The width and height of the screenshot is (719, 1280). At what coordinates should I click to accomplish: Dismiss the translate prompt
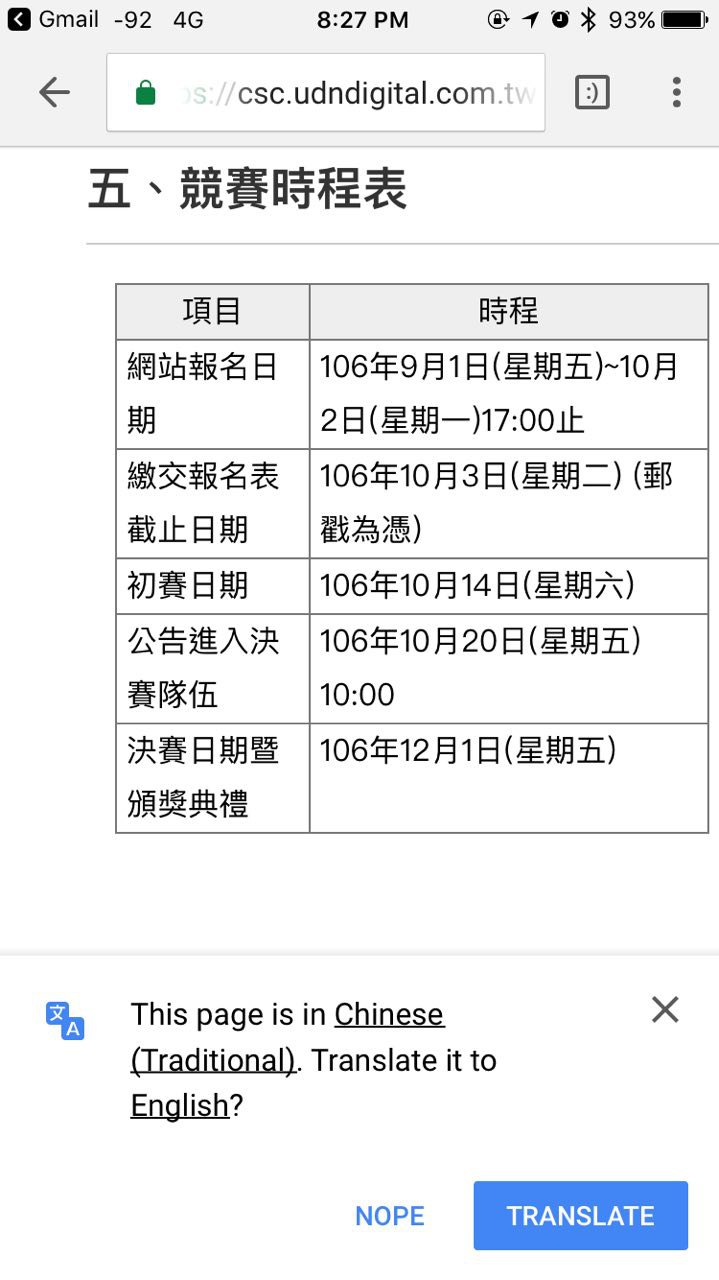(x=665, y=1010)
